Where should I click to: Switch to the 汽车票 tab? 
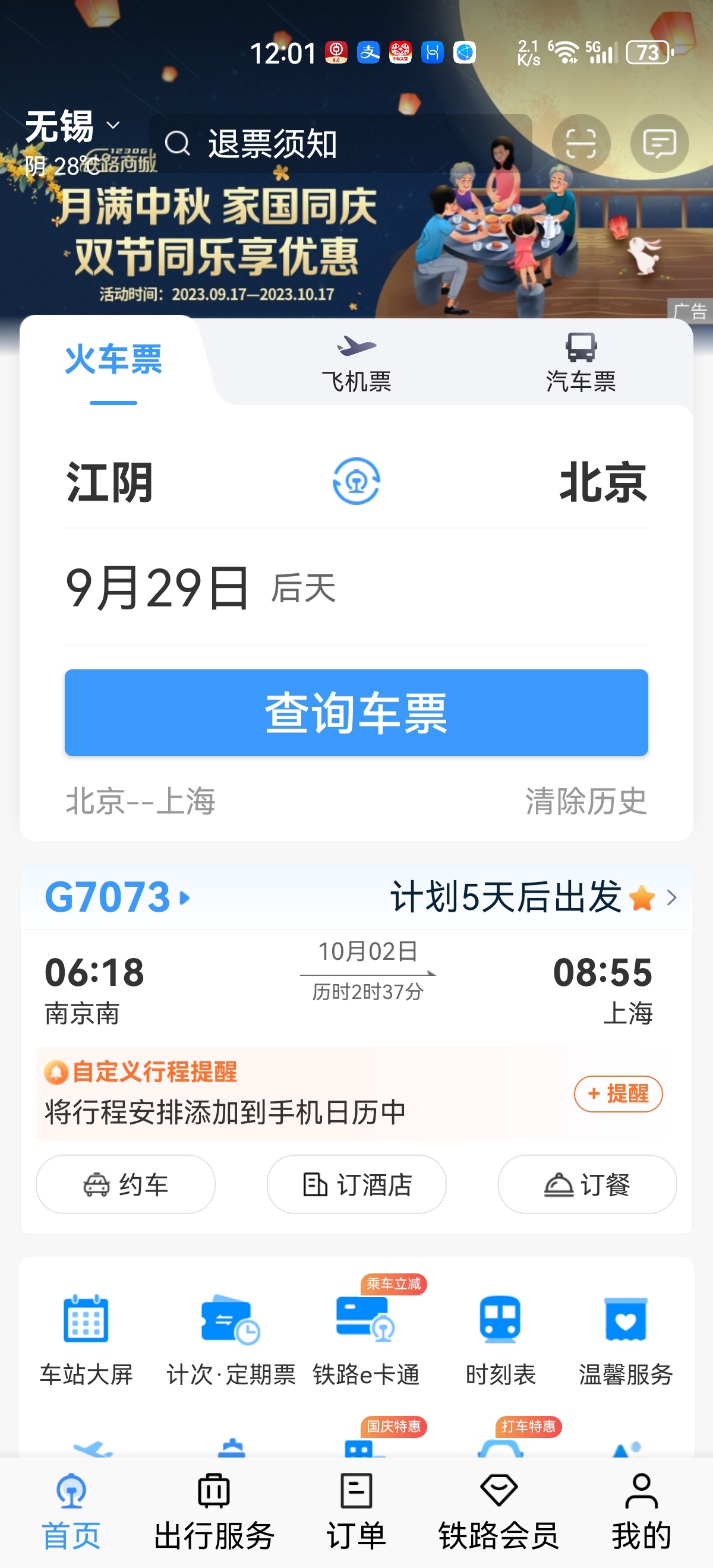tap(581, 364)
